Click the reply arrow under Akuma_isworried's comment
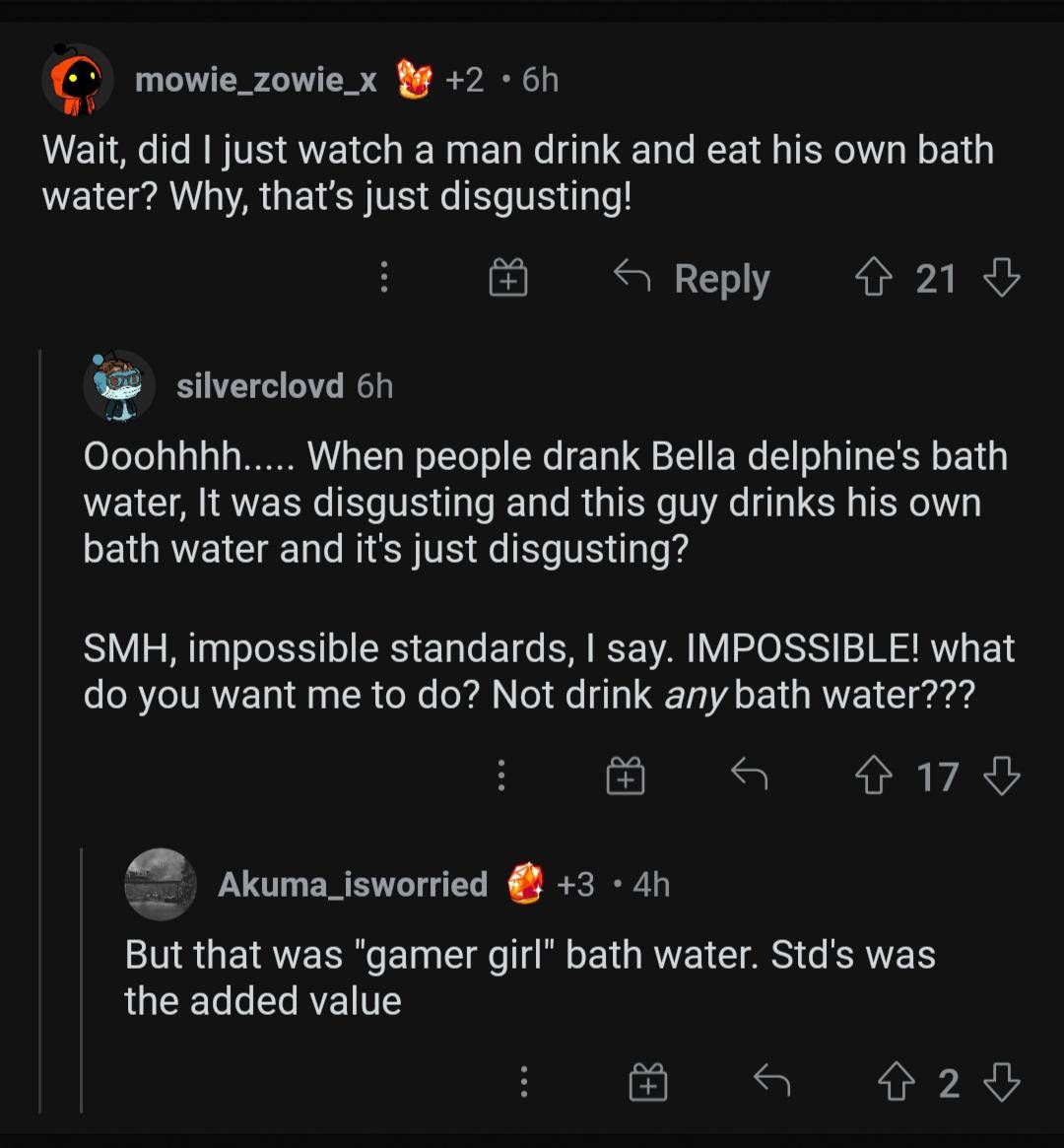The height and width of the screenshot is (1148, 1064). pyautogui.click(x=774, y=1082)
